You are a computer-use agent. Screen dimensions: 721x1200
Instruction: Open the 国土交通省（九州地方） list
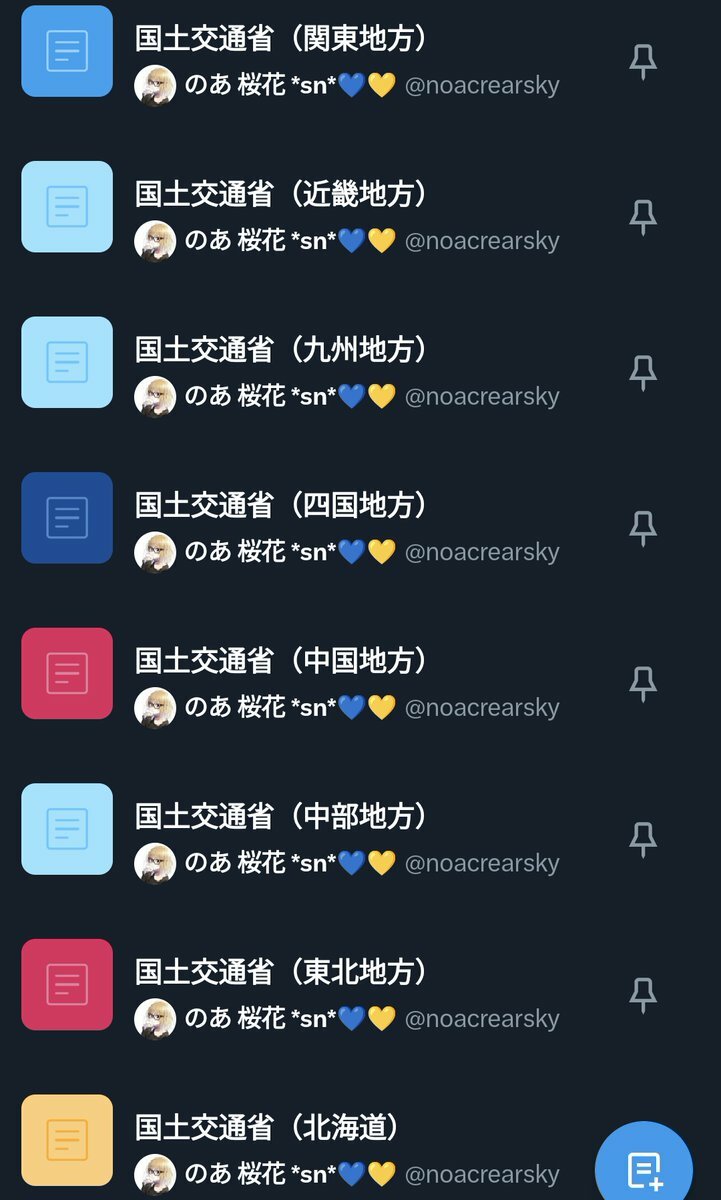pos(281,350)
